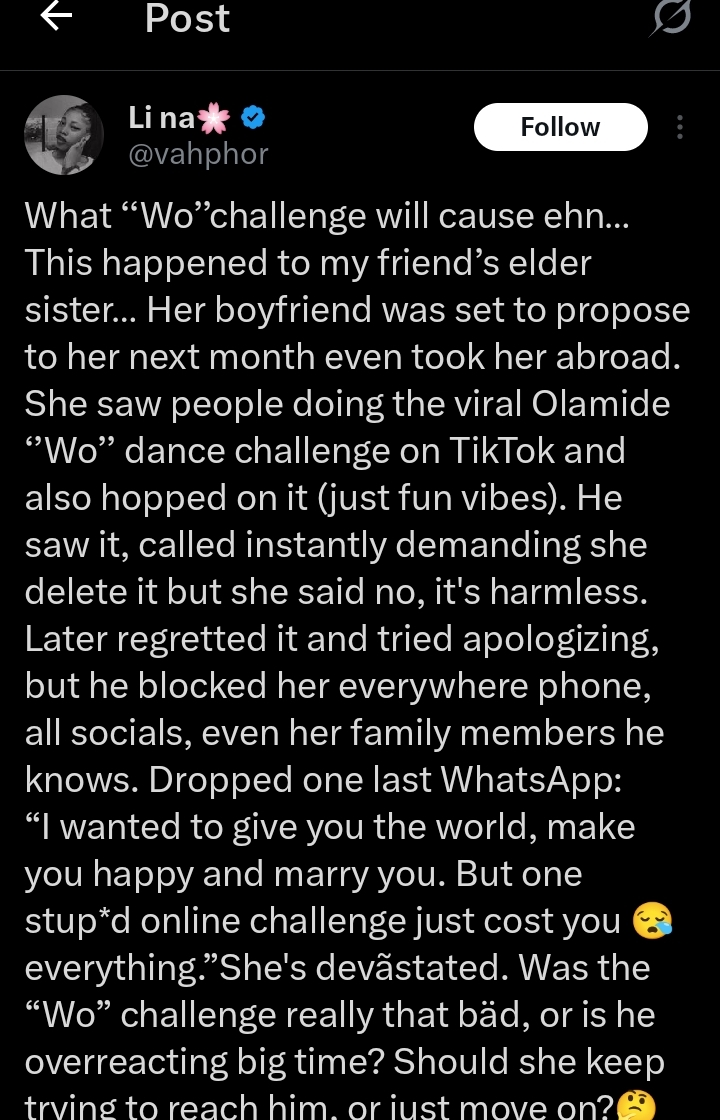This screenshot has width=720, height=1120.
Task: Follow the @vahphor account
Action: click(x=560, y=127)
